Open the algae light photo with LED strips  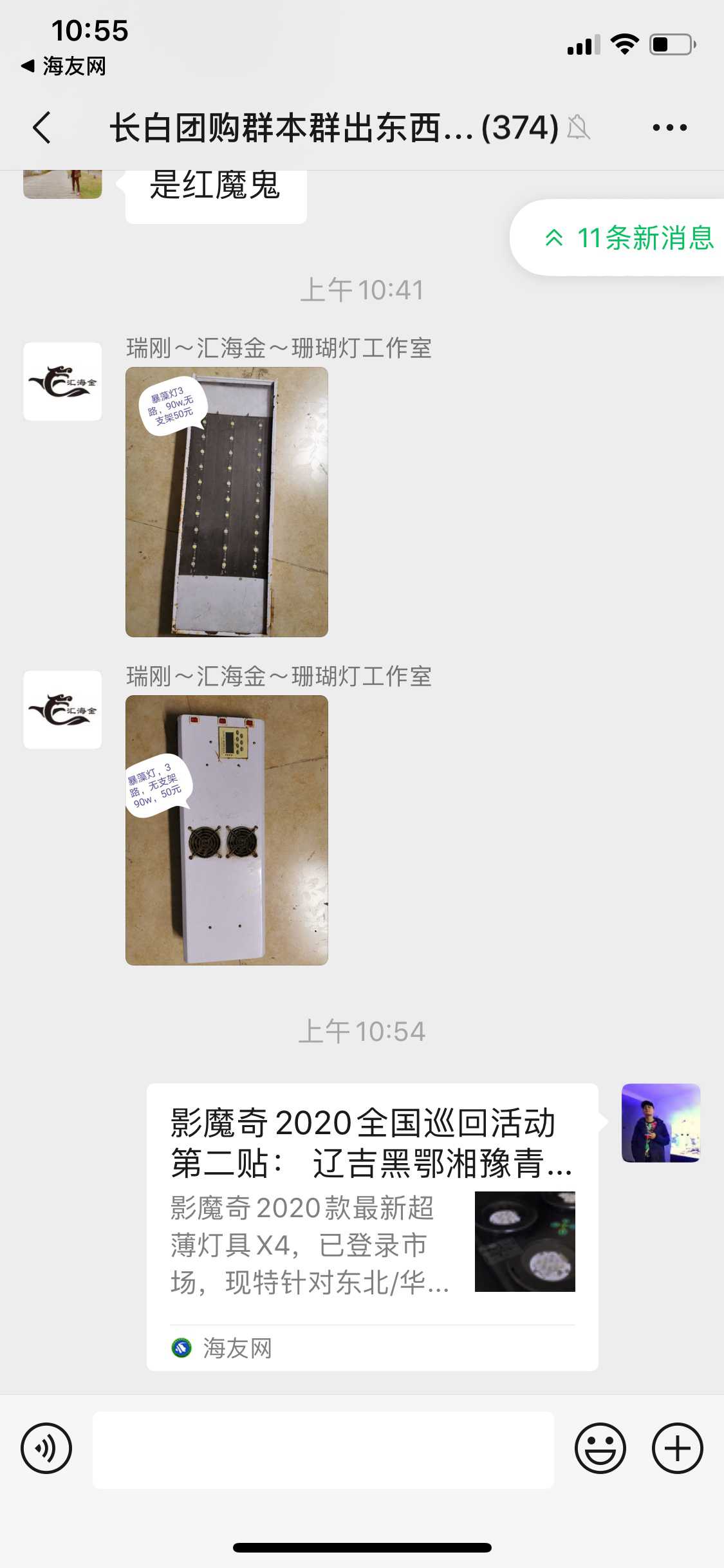pyautogui.click(x=227, y=501)
